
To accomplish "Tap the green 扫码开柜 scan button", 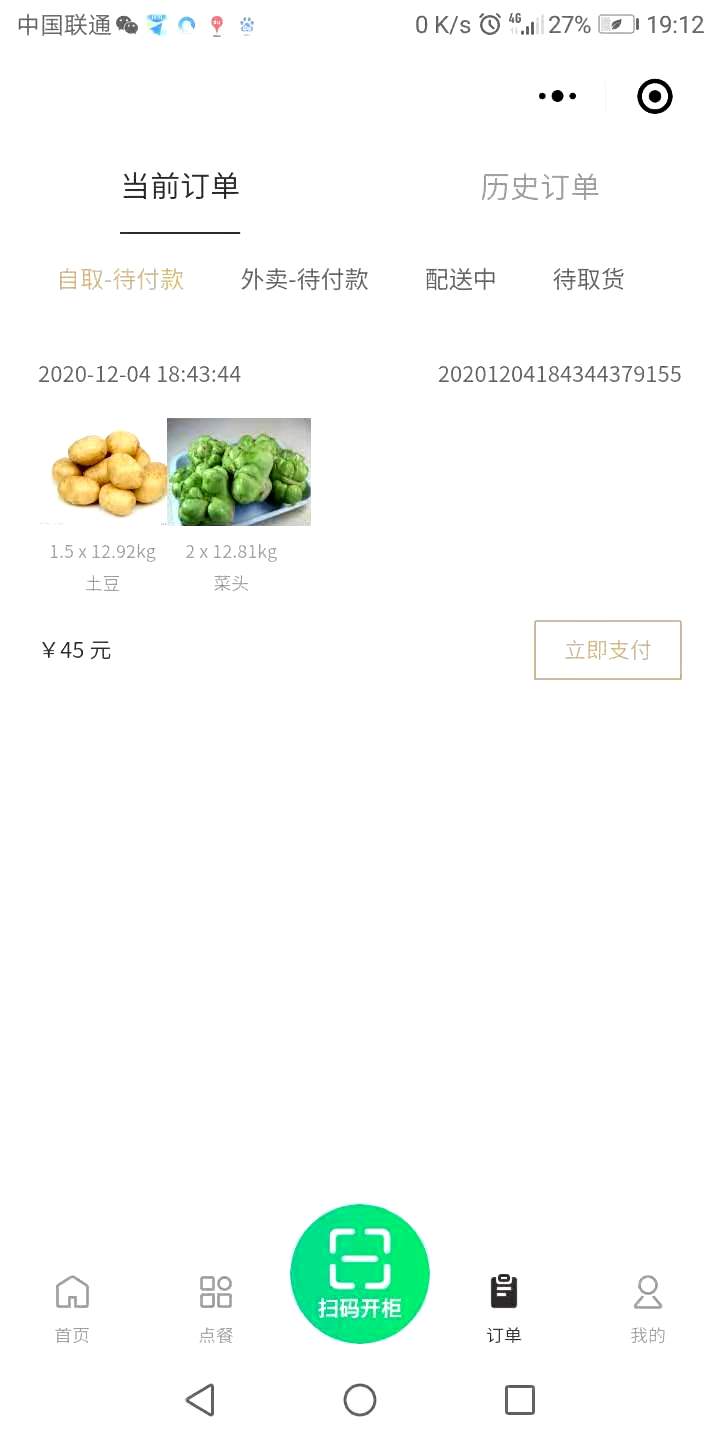I will (360, 1273).
